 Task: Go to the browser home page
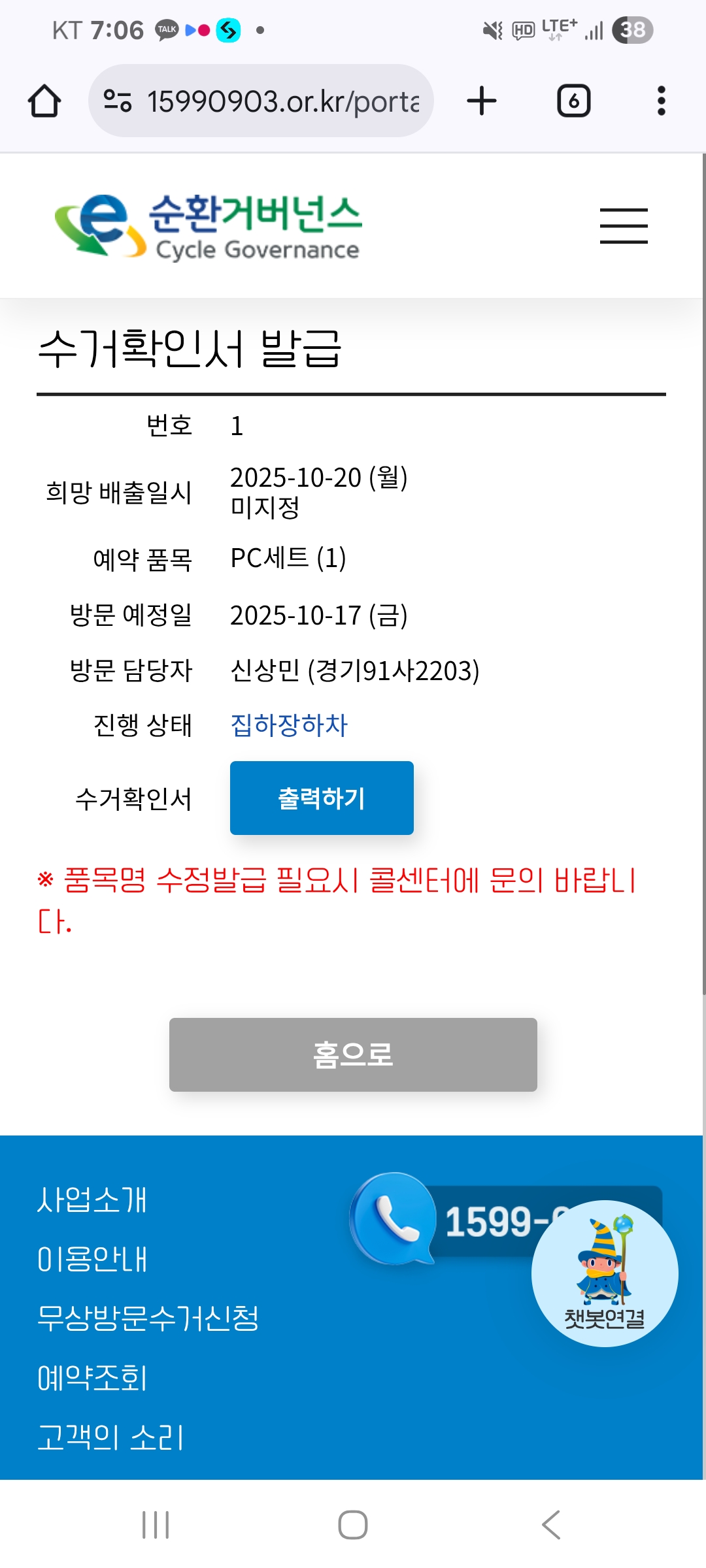tap(44, 101)
